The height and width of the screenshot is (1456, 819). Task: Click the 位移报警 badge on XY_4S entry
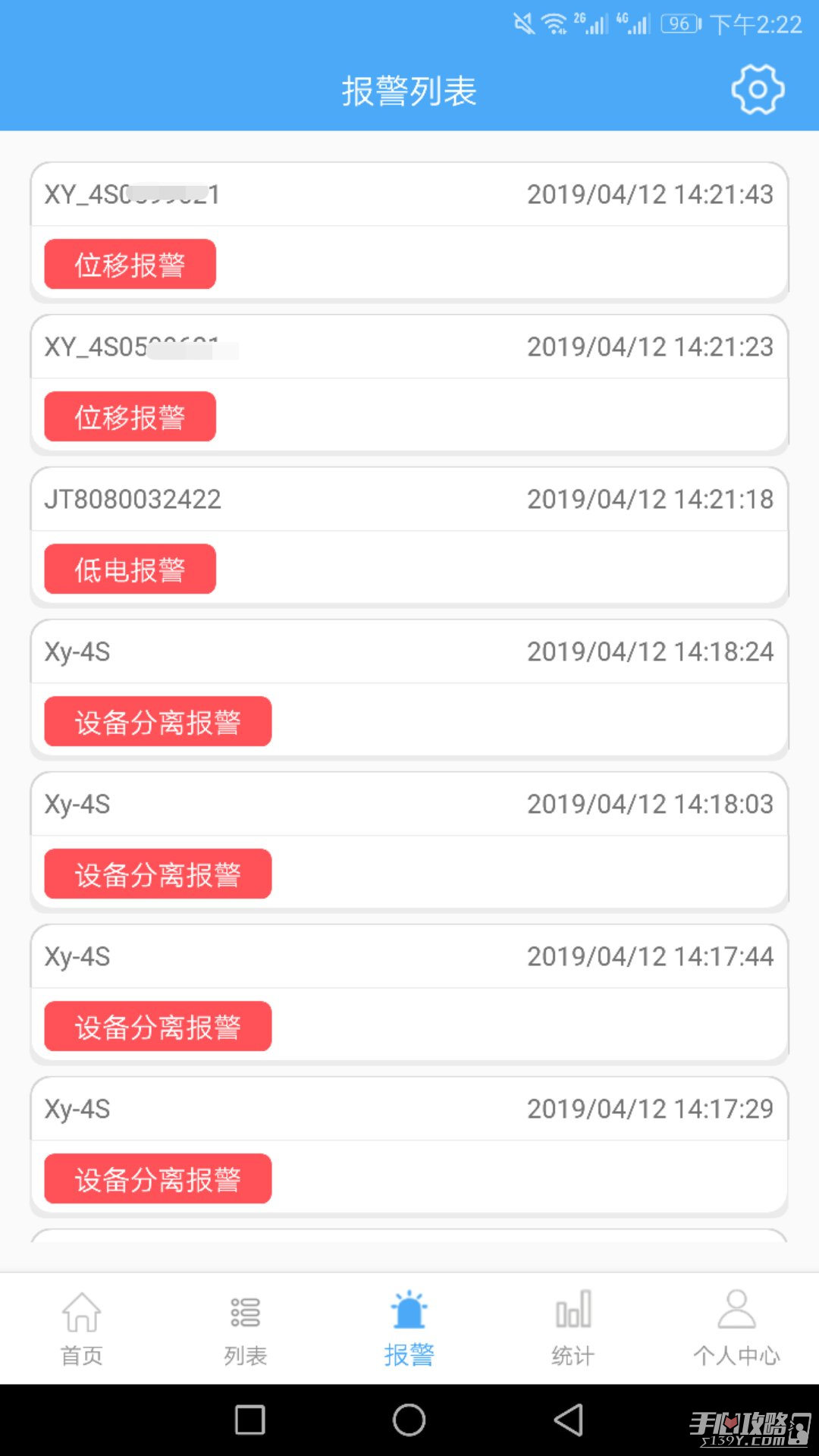[x=130, y=263]
